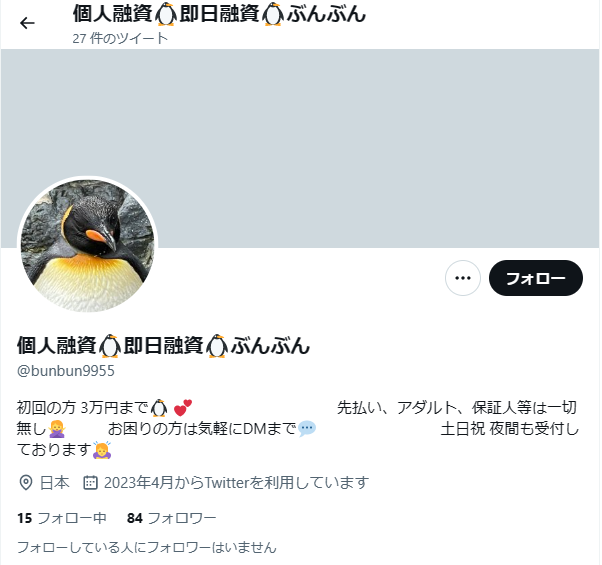Open the penguin profile picture
This screenshot has height=565, width=602.
pyautogui.click(x=88, y=247)
